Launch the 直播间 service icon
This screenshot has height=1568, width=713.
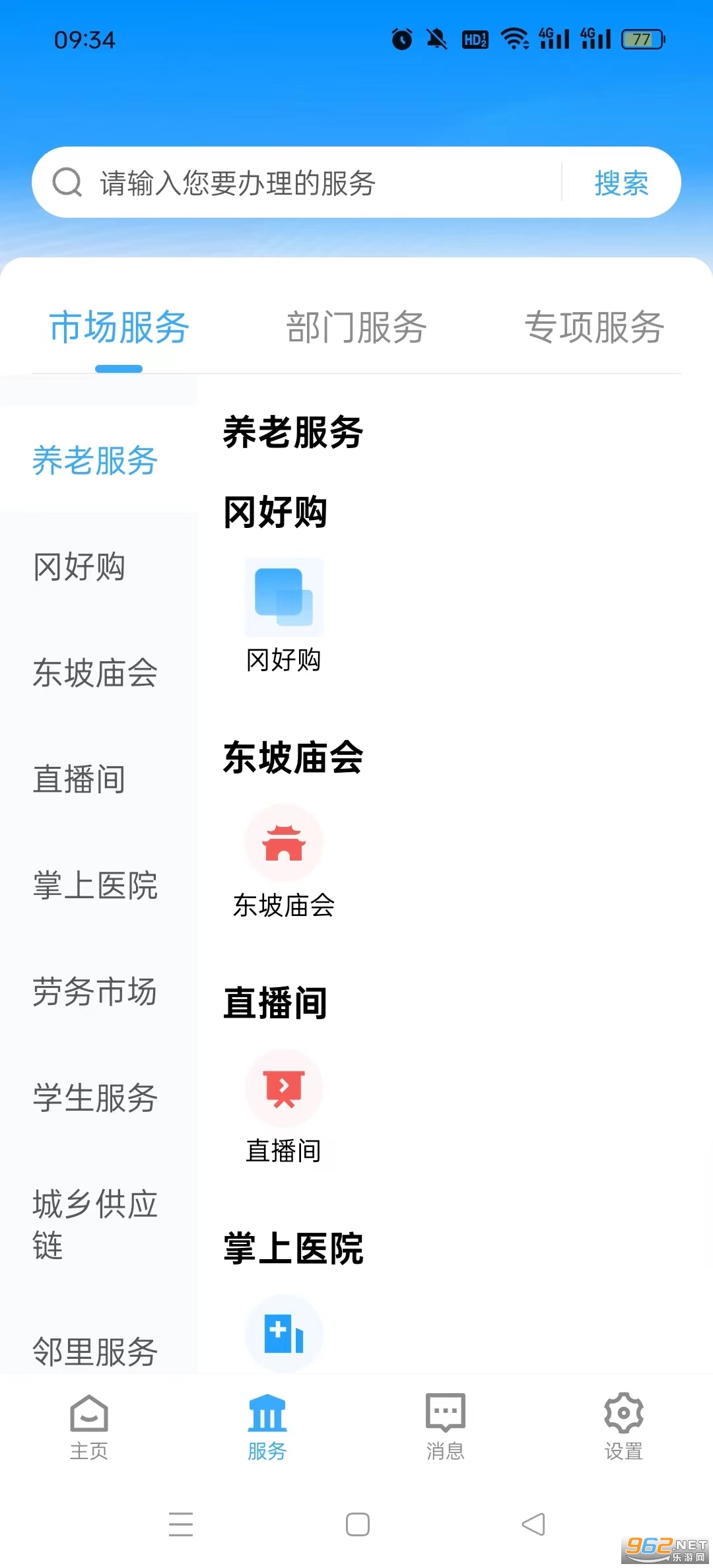[x=284, y=1089]
